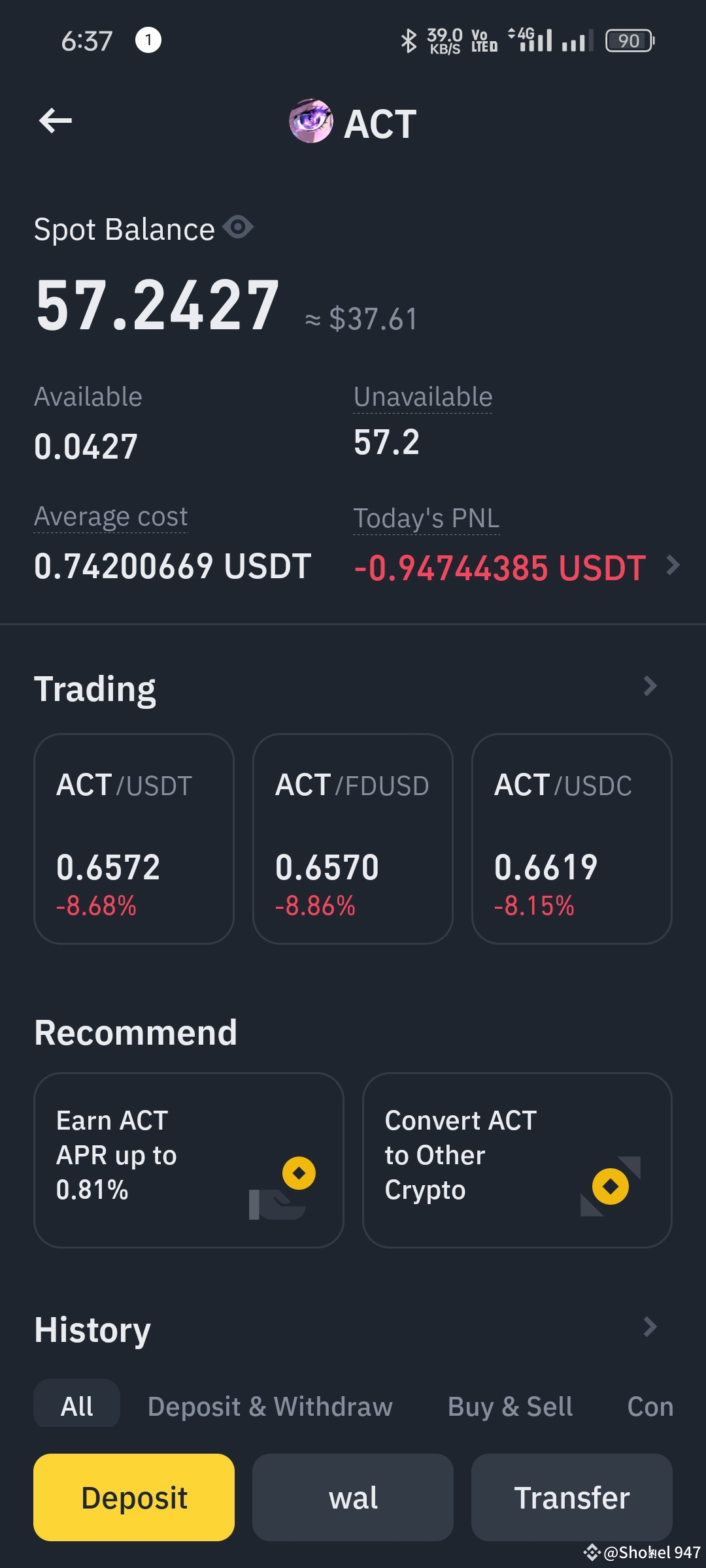Open the ACT coin avatar icon
Image resolution: width=706 pixels, height=1568 pixels.
312,122
